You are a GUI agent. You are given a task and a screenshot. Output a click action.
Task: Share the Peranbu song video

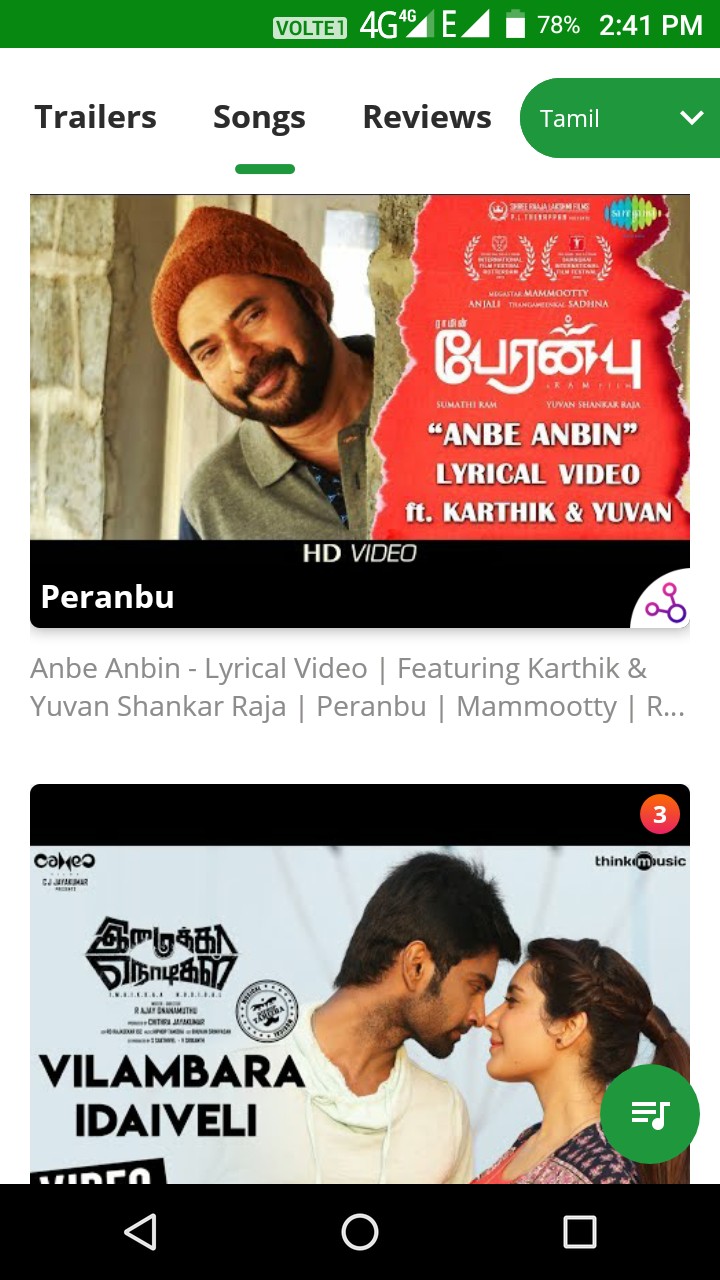coord(665,603)
